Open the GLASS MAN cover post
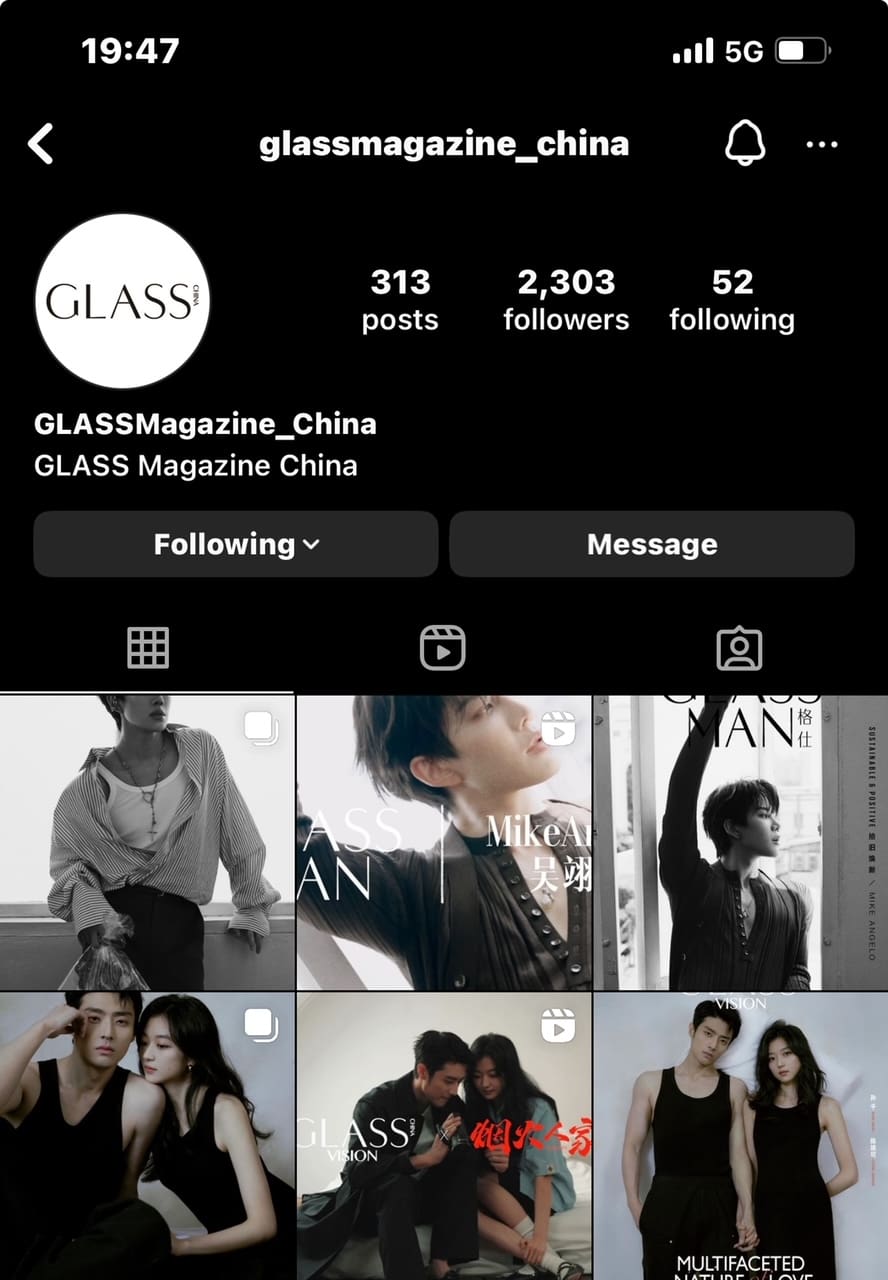Image resolution: width=888 pixels, height=1280 pixels. pyautogui.click(x=740, y=842)
